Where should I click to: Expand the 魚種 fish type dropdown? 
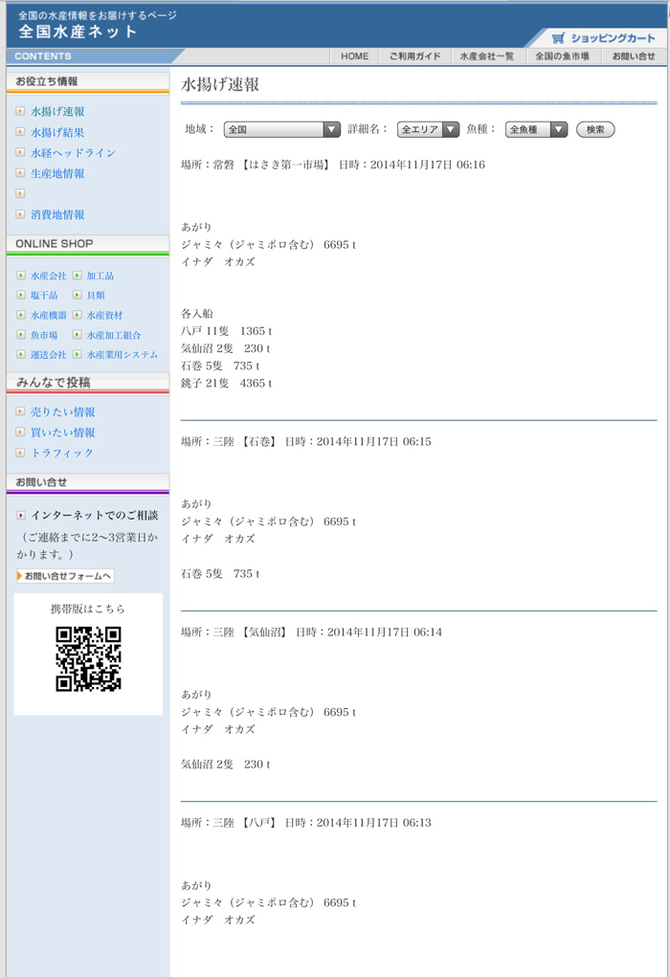coord(536,130)
